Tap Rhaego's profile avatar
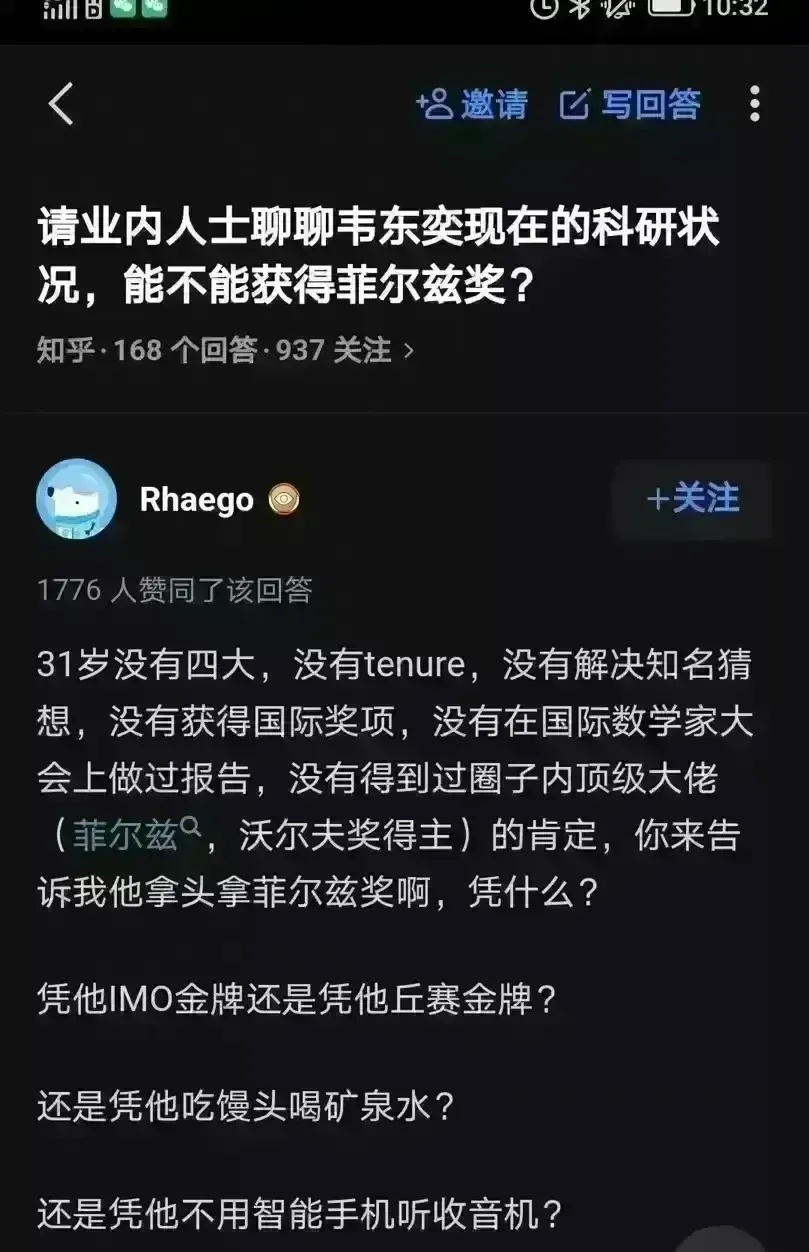The height and width of the screenshot is (1252, 809). [78, 499]
